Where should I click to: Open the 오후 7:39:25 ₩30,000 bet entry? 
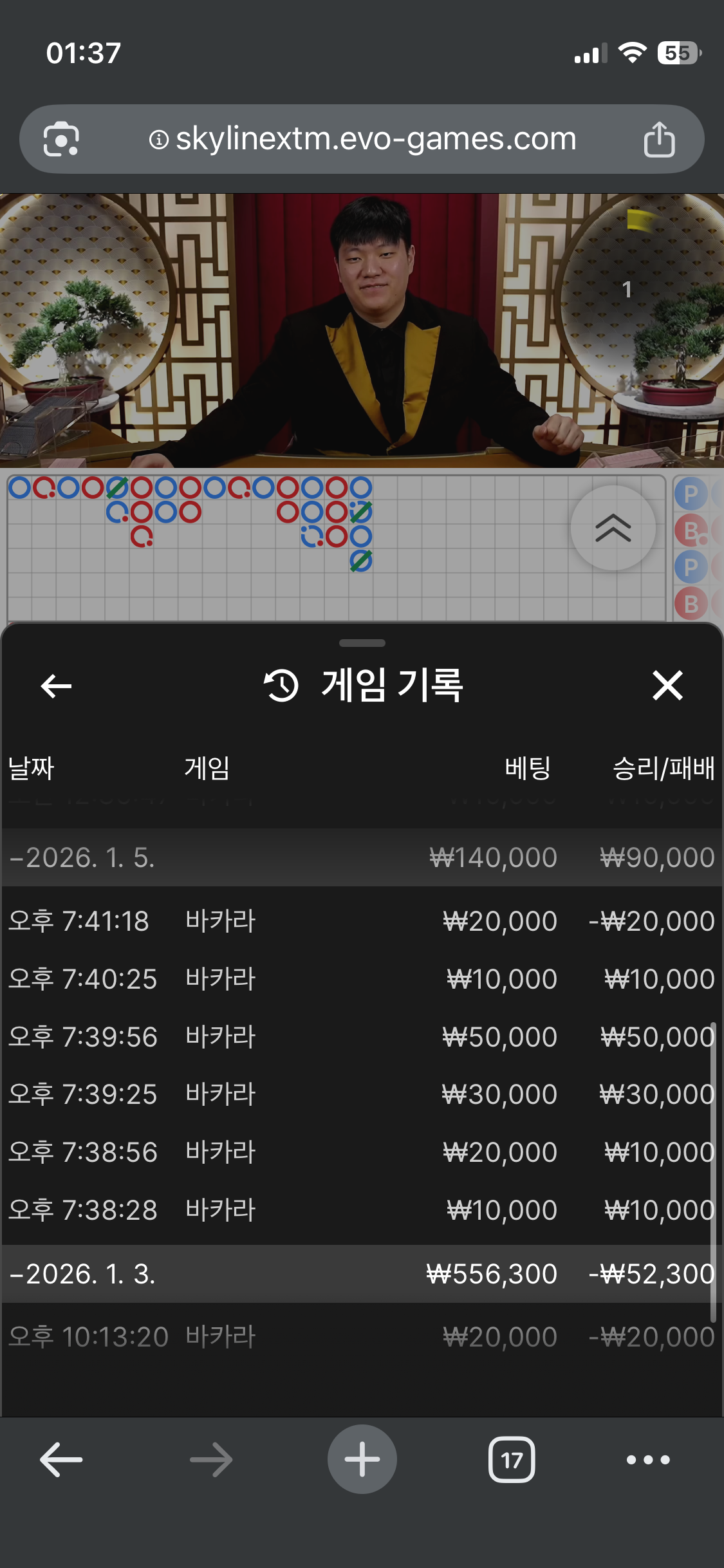tap(362, 1094)
